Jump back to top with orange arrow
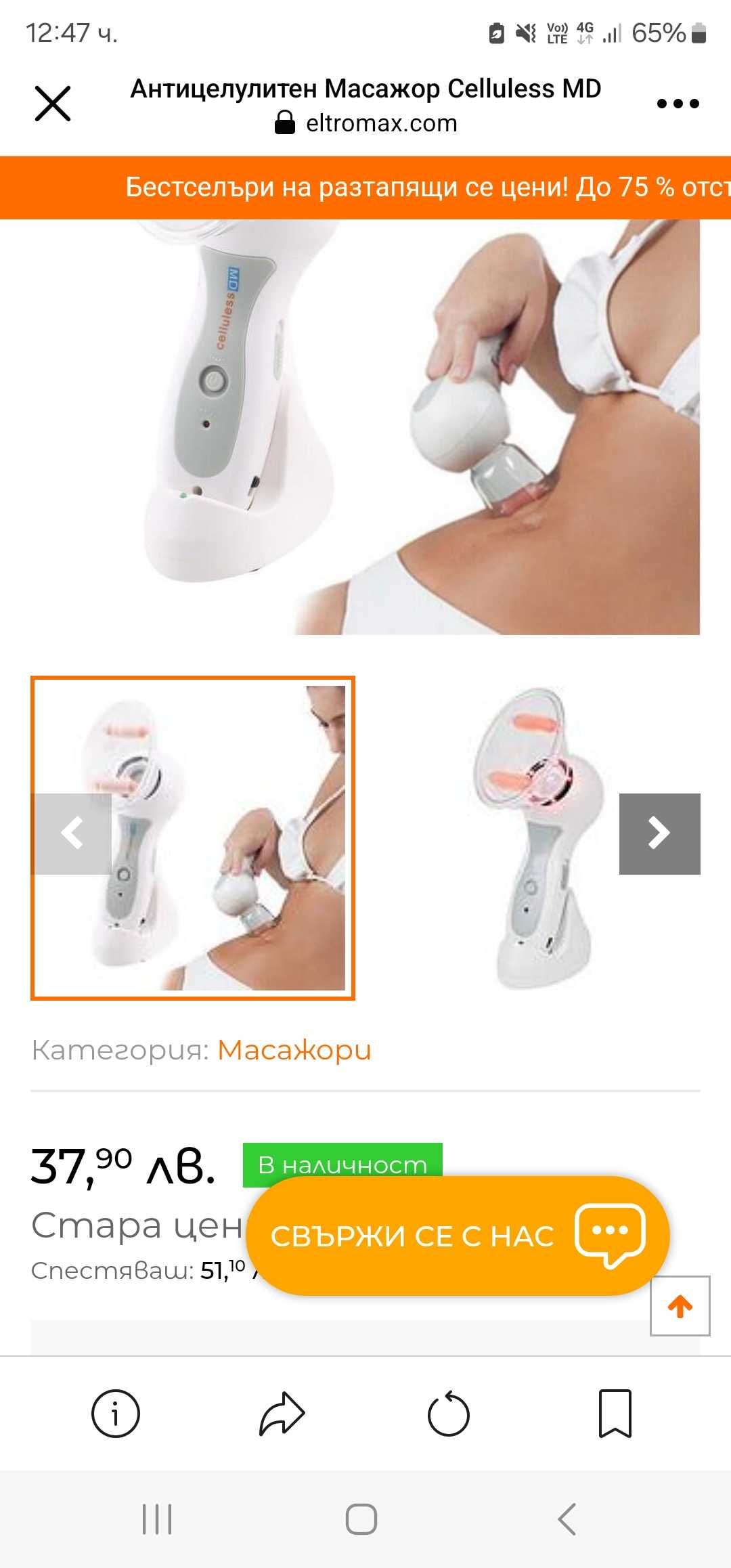731x1568 pixels. point(680,1306)
